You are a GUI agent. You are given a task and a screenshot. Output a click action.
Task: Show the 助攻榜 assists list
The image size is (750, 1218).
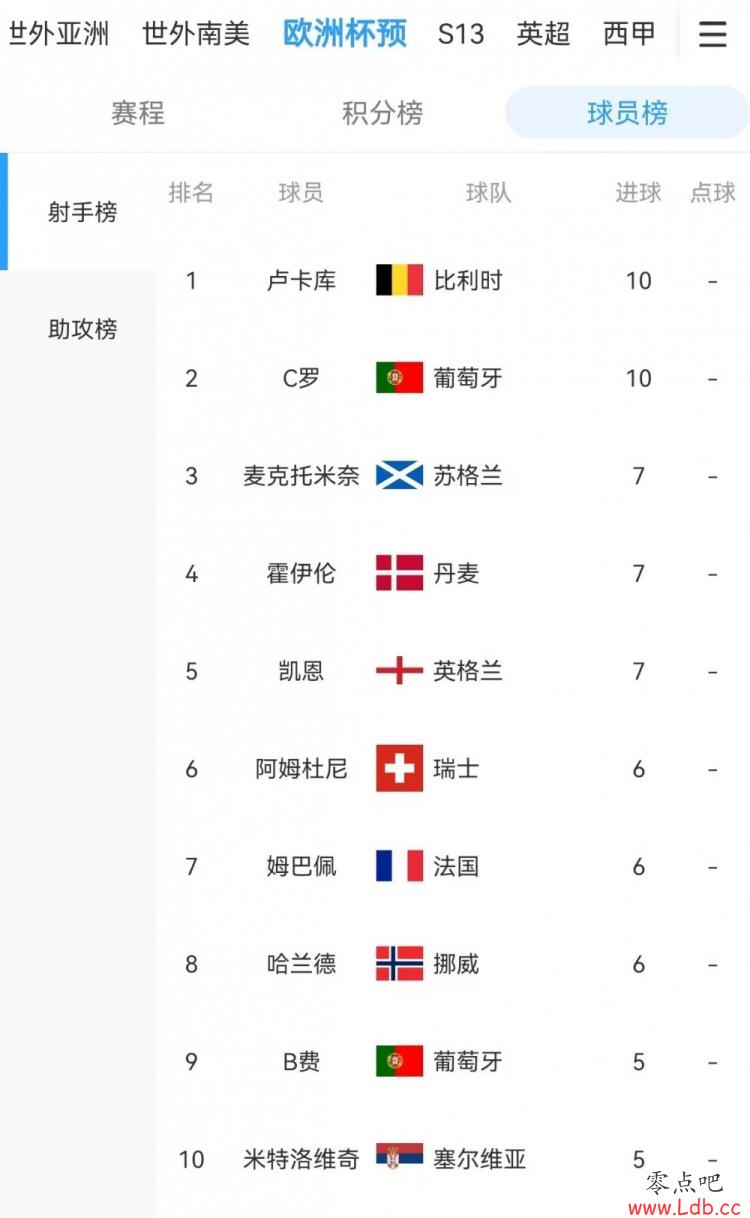pos(82,329)
